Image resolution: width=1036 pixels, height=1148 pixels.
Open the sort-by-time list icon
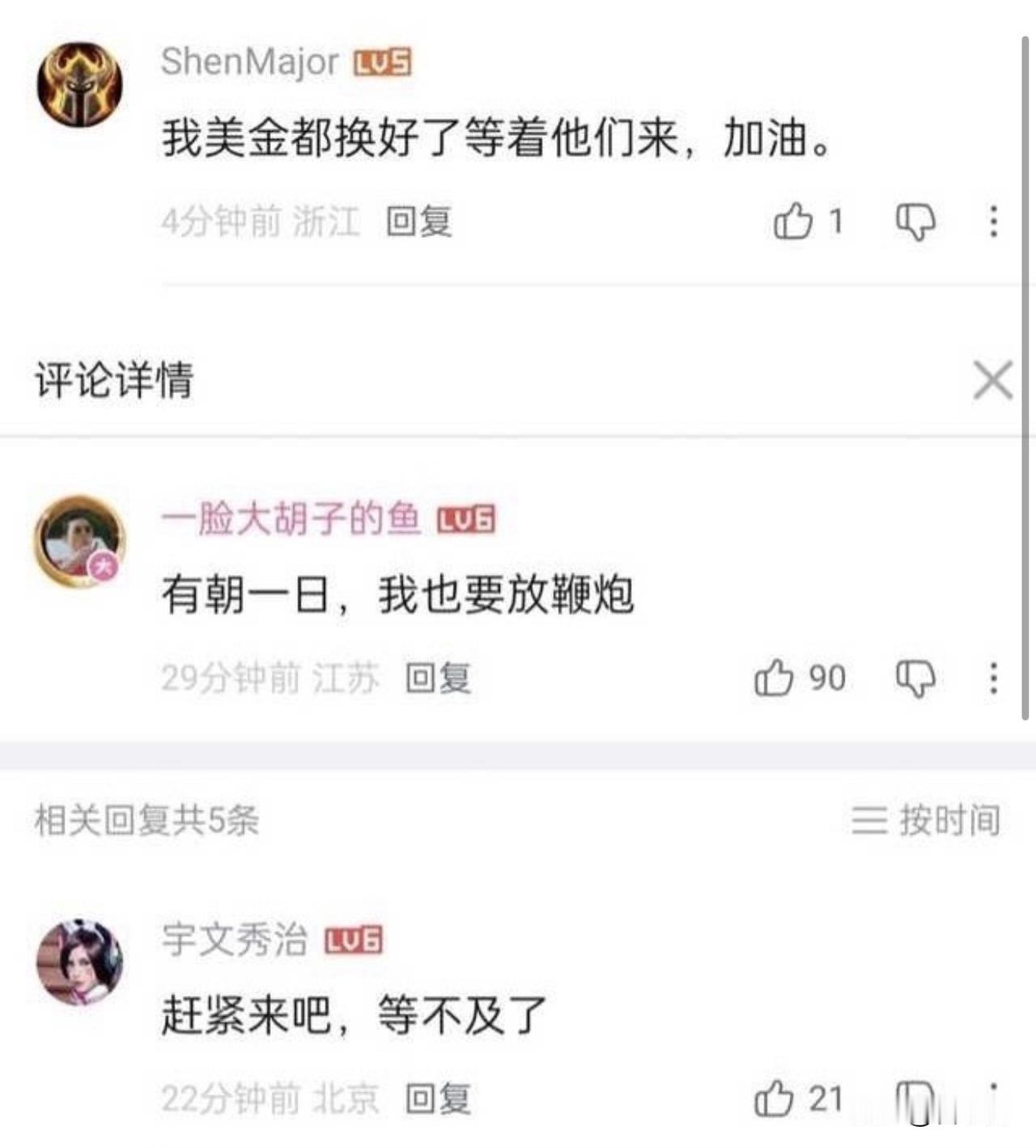coord(872,820)
